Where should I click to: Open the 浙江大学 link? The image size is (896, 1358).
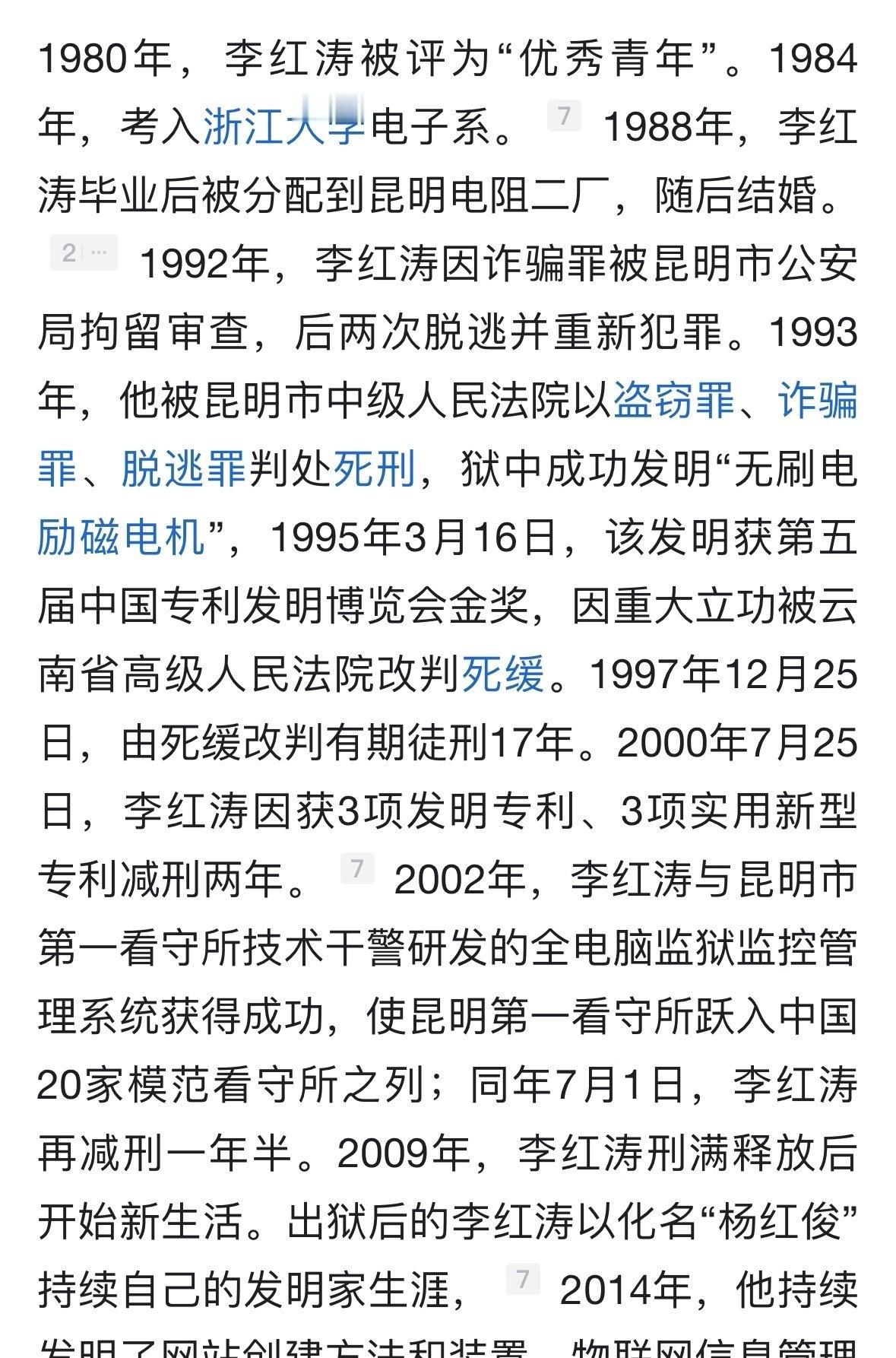[284, 127]
